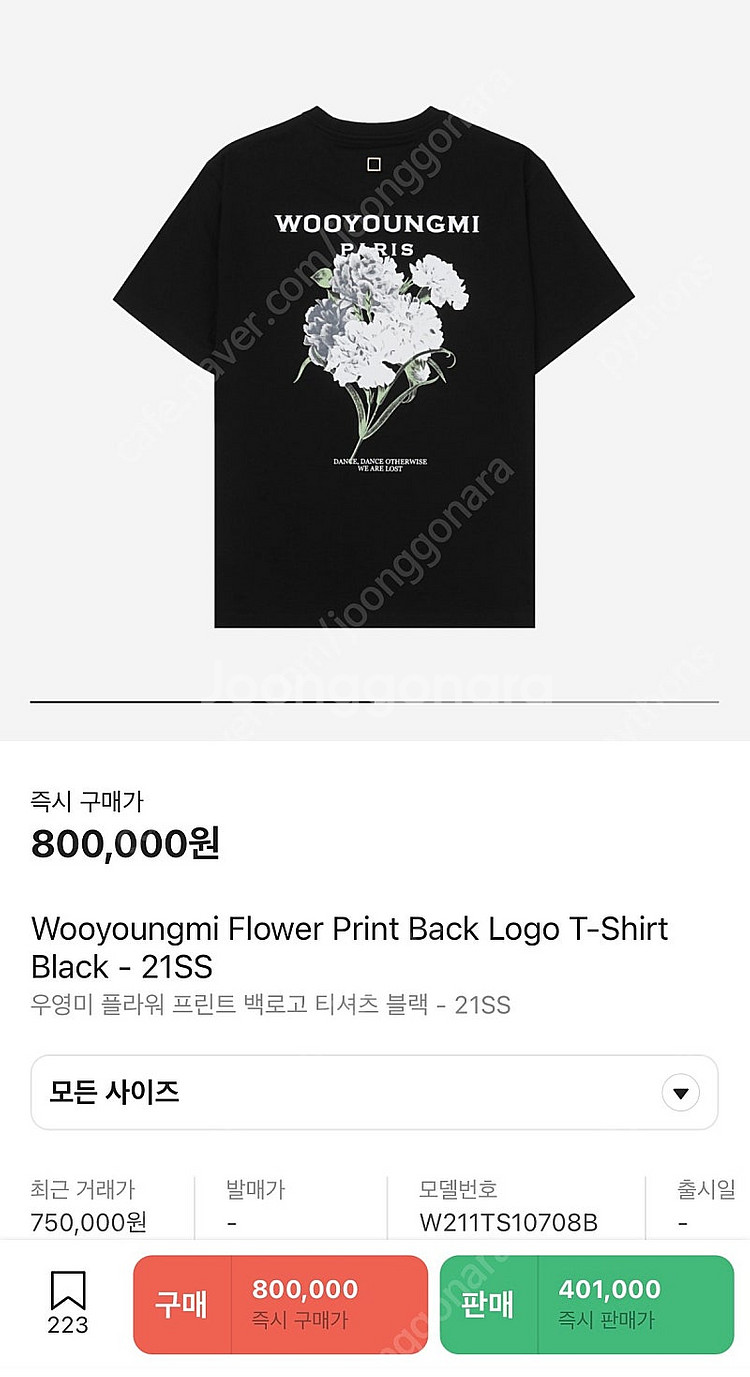Open the Wooyoungmi T-shirt product image
Image resolution: width=750 pixels, height=1377 pixels.
pyautogui.click(x=374, y=368)
